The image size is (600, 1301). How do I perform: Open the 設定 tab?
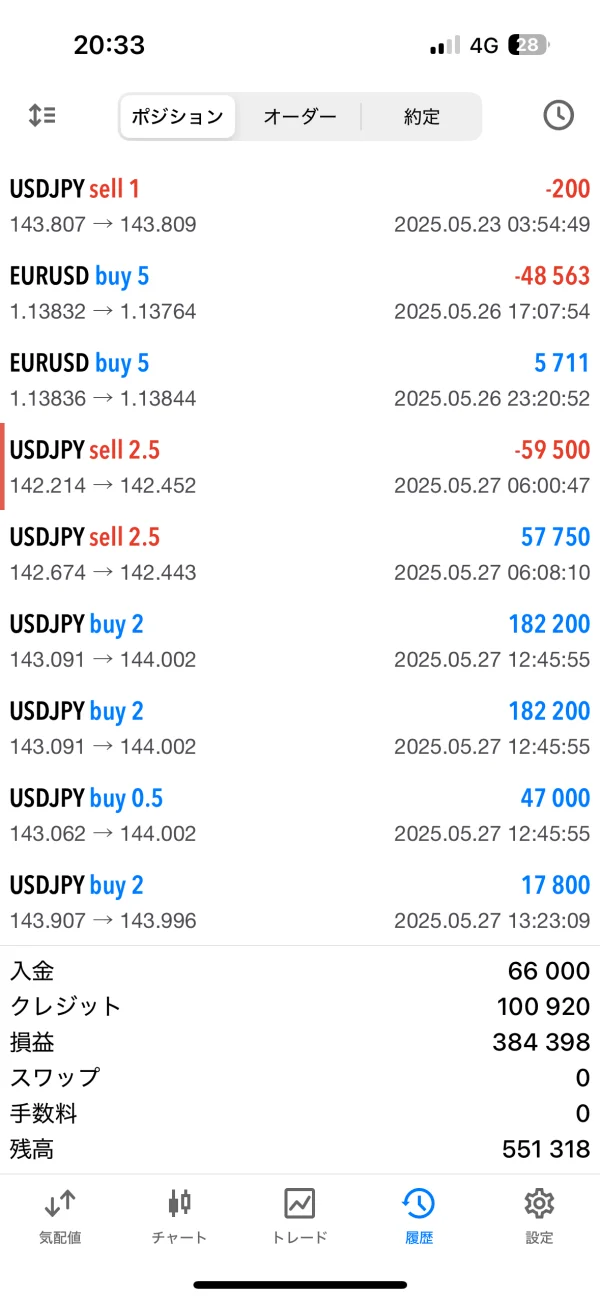539,1215
